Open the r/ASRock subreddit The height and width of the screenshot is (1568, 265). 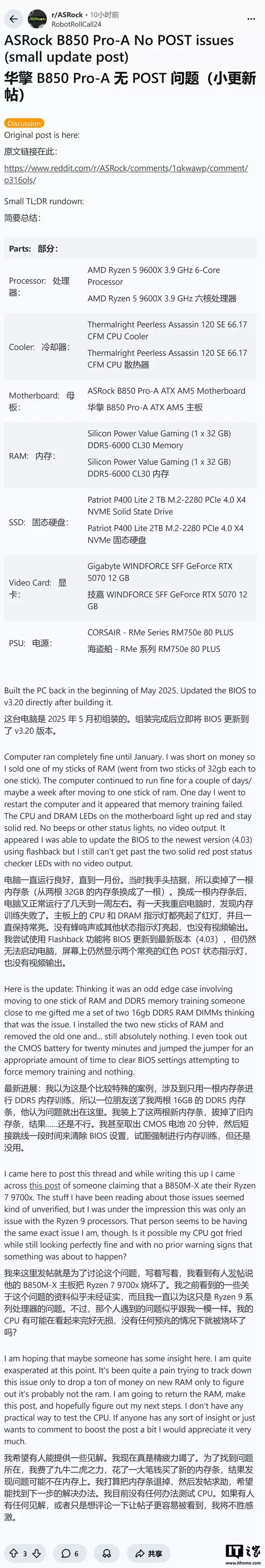click(x=67, y=14)
